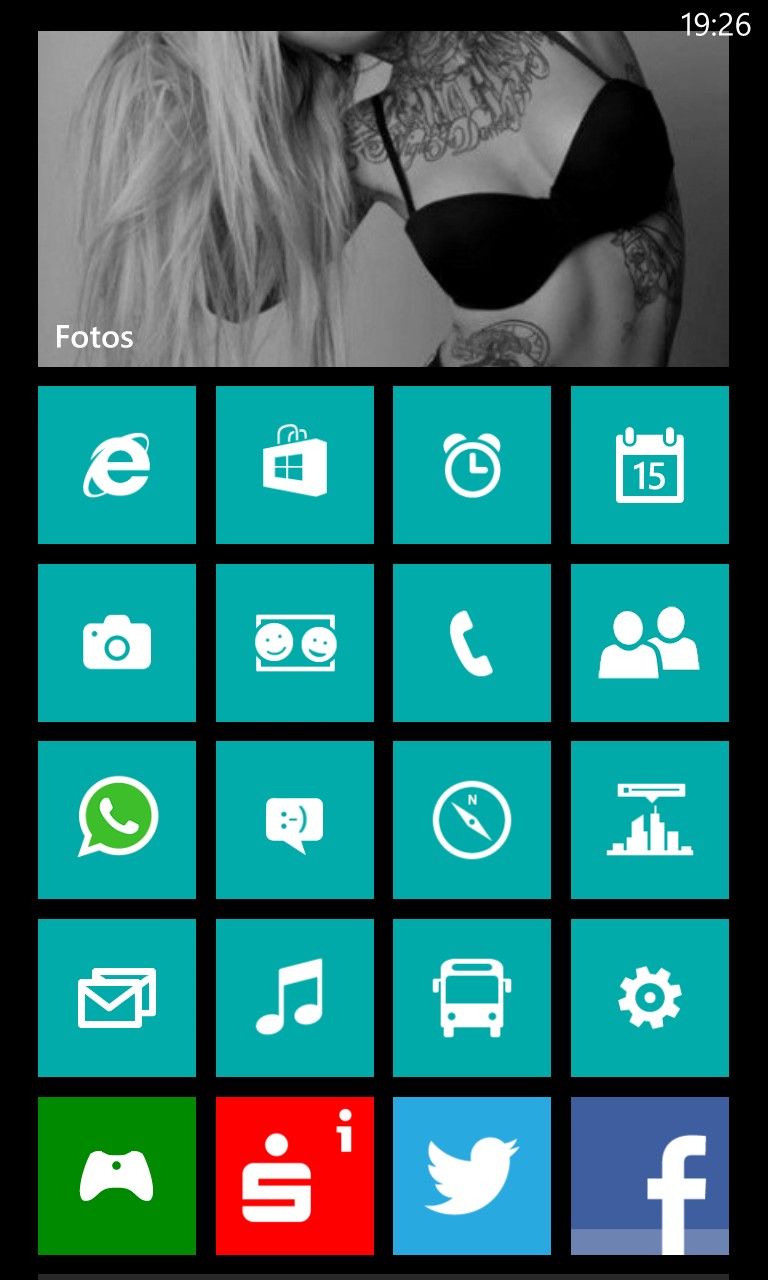Image resolution: width=768 pixels, height=1280 pixels.
Task: Open the city skyline tile
Action: tap(650, 820)
